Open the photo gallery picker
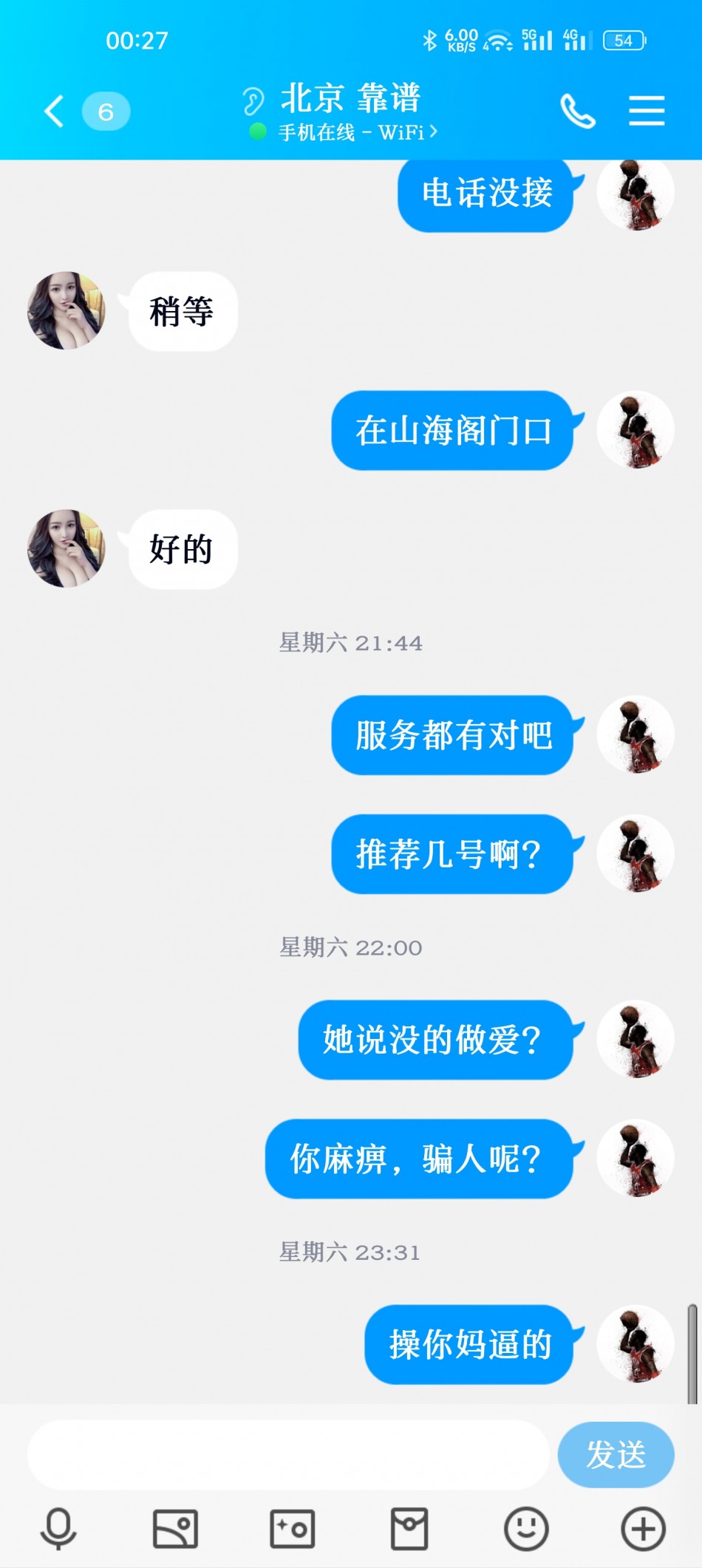The width and height of the screenshot is (702, 1568). pyautogui.click(x=175, y=1528)
